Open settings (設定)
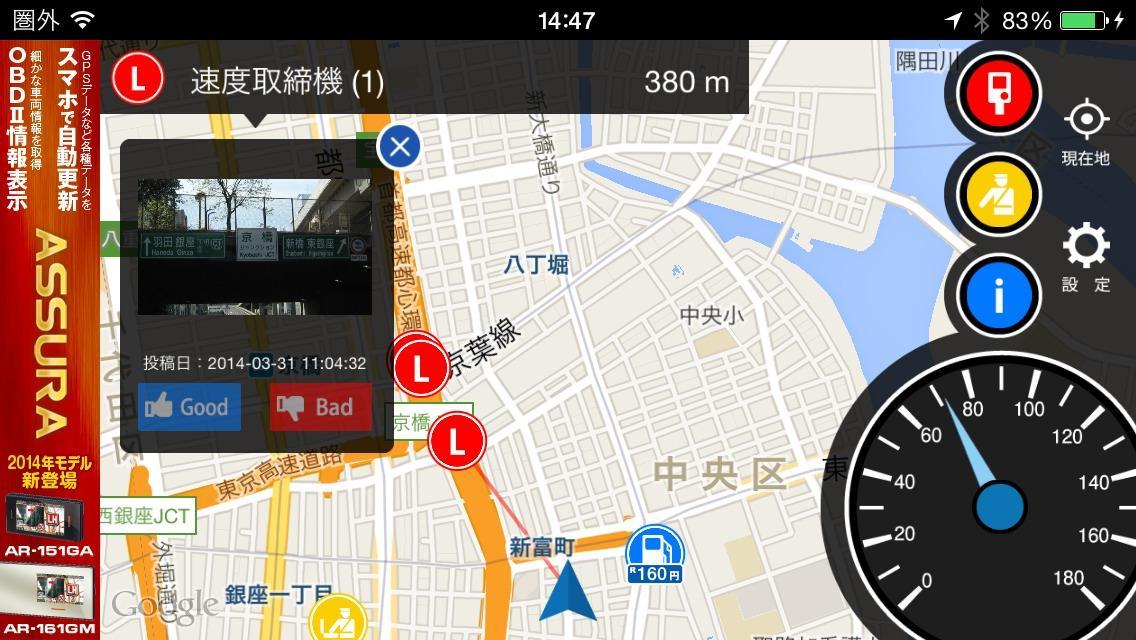The image size is (1136, 640). [1086, 256]
